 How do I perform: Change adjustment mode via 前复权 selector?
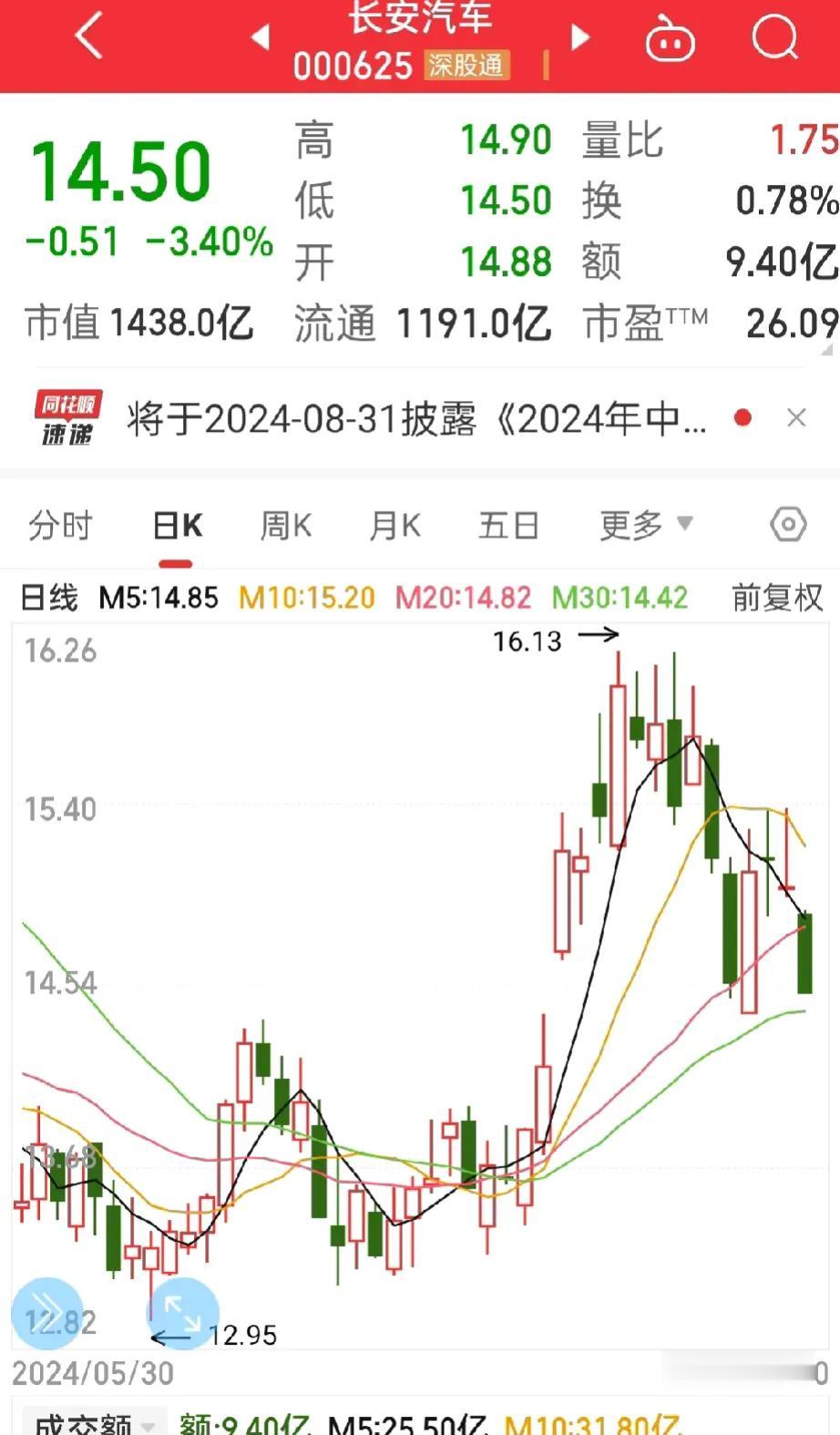[776, 598]
